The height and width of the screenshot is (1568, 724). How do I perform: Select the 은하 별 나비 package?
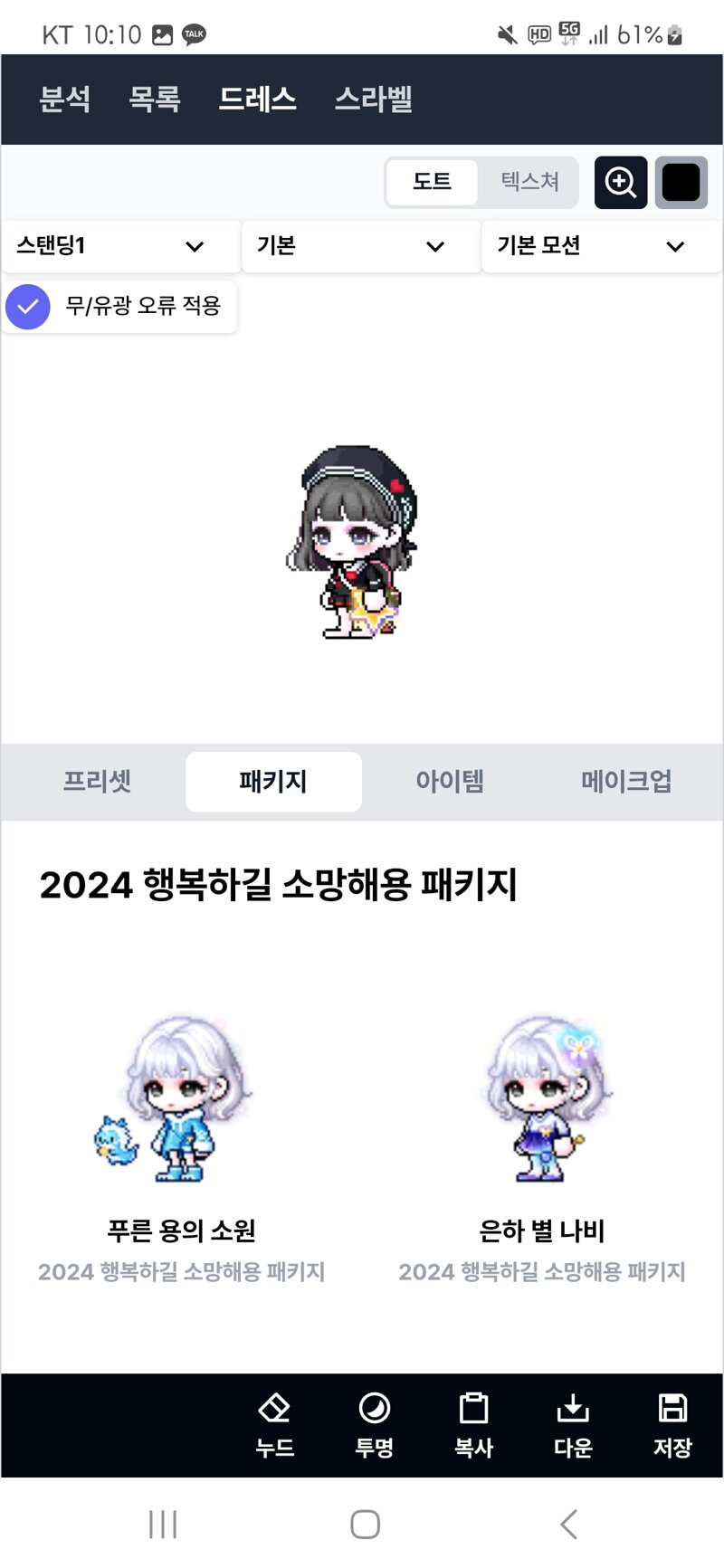tap(542, 1149)
